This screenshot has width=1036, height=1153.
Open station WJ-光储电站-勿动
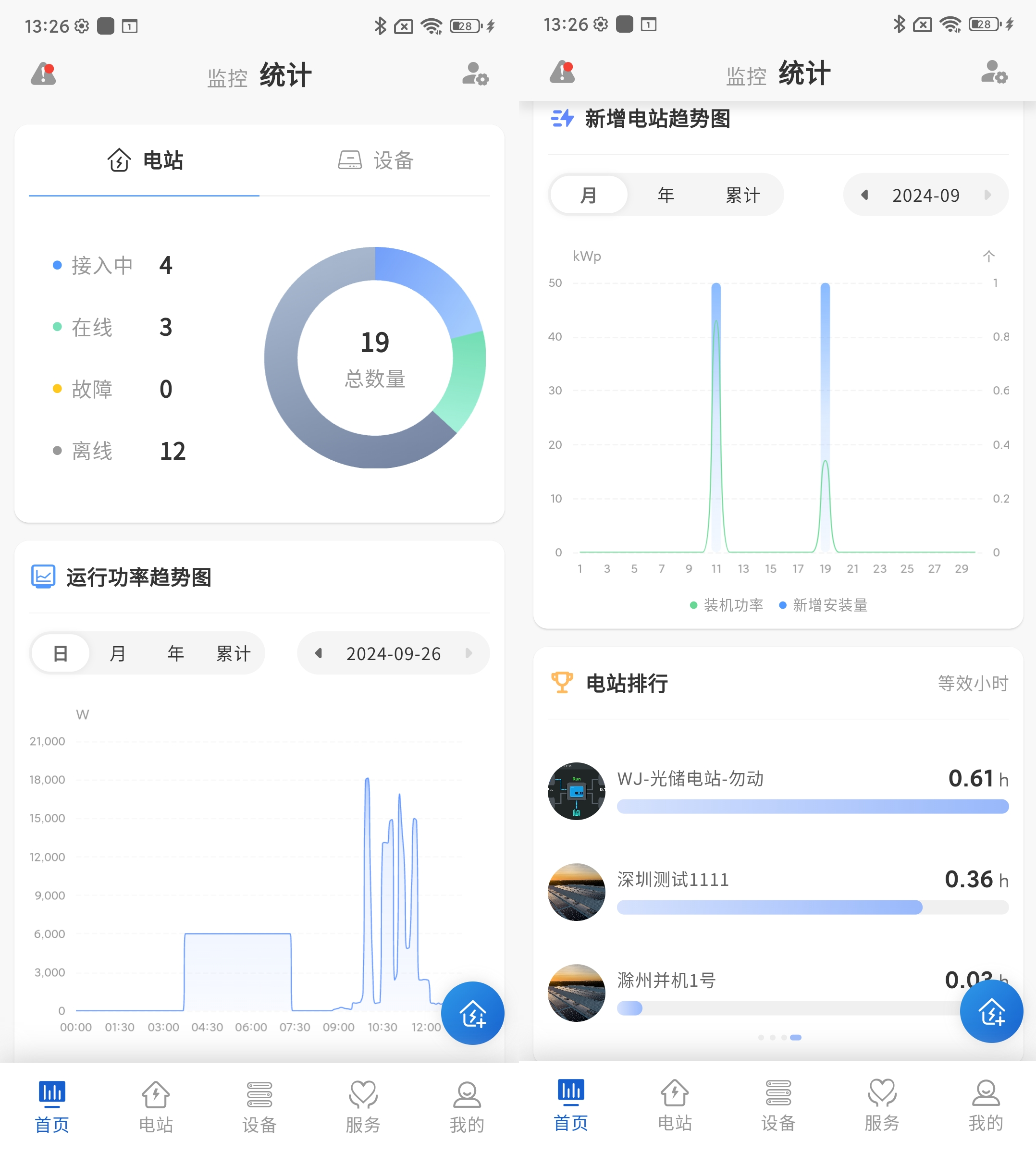(690, 778)
